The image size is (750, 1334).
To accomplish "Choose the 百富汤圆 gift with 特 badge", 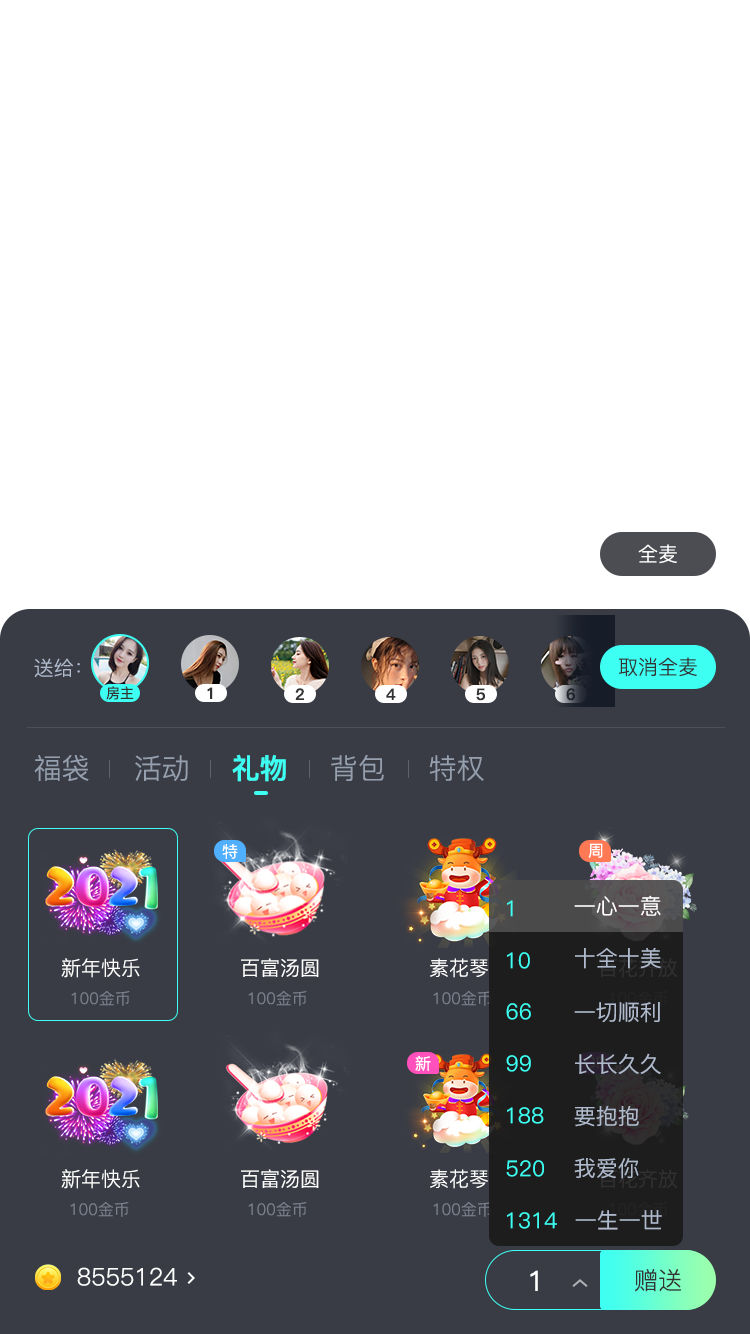I will tap(279, 924).
